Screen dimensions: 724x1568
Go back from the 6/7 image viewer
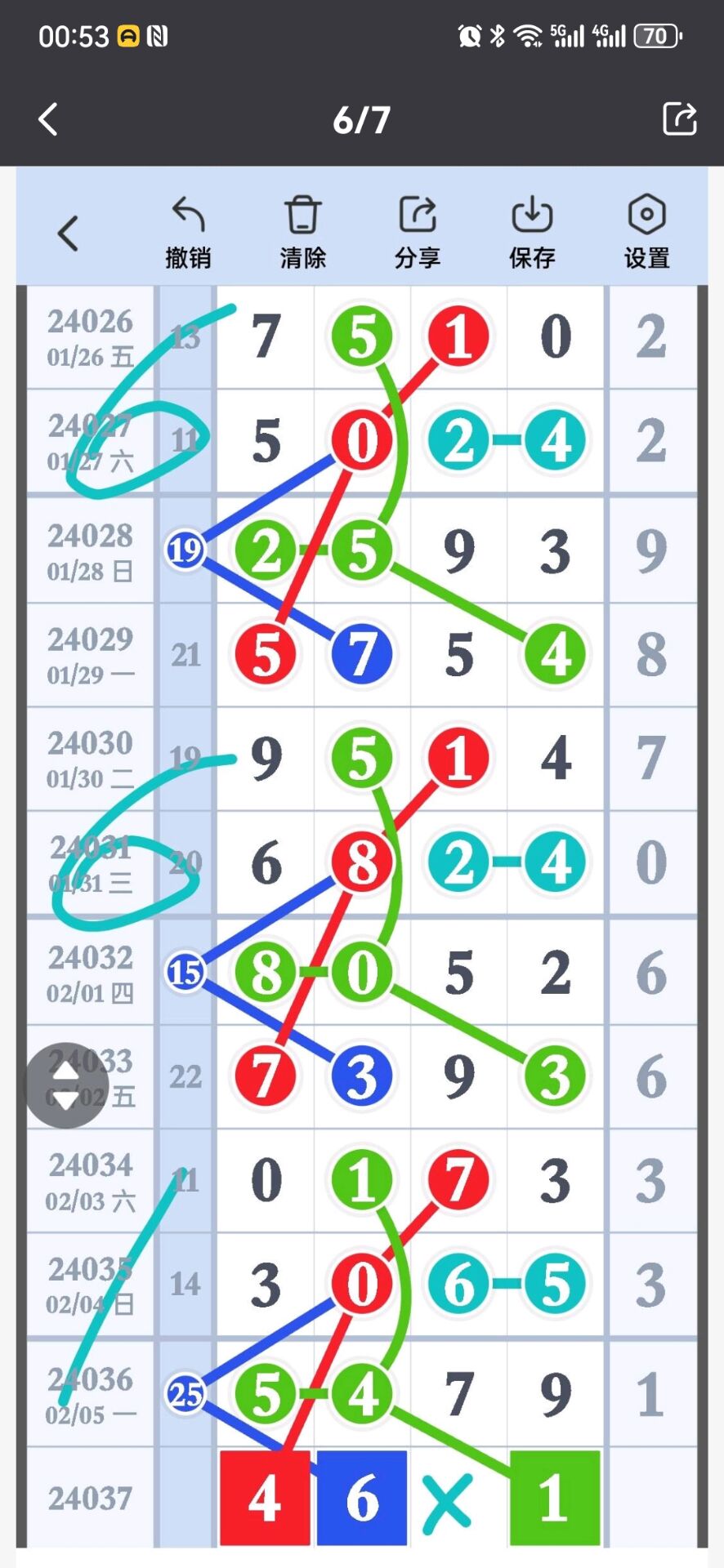click(x=48, y=119)
